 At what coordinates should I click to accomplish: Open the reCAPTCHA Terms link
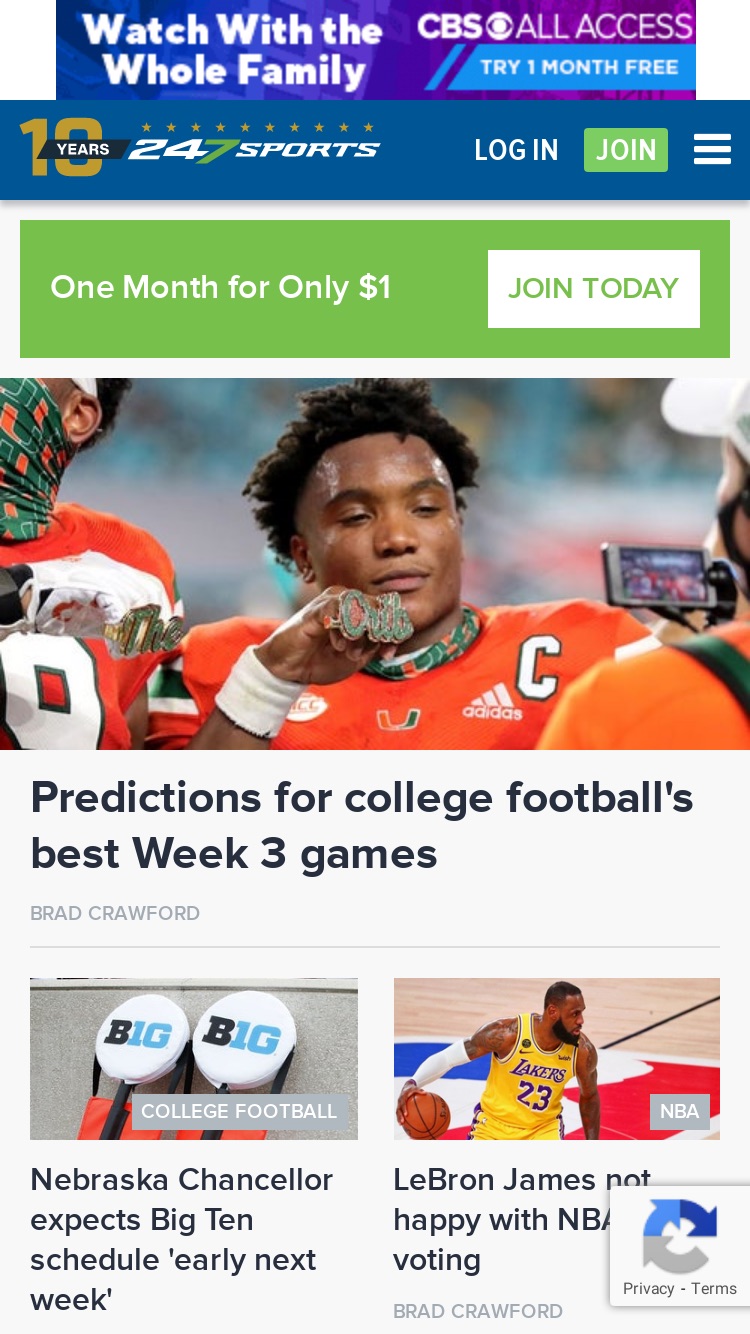coord(714,1288)
